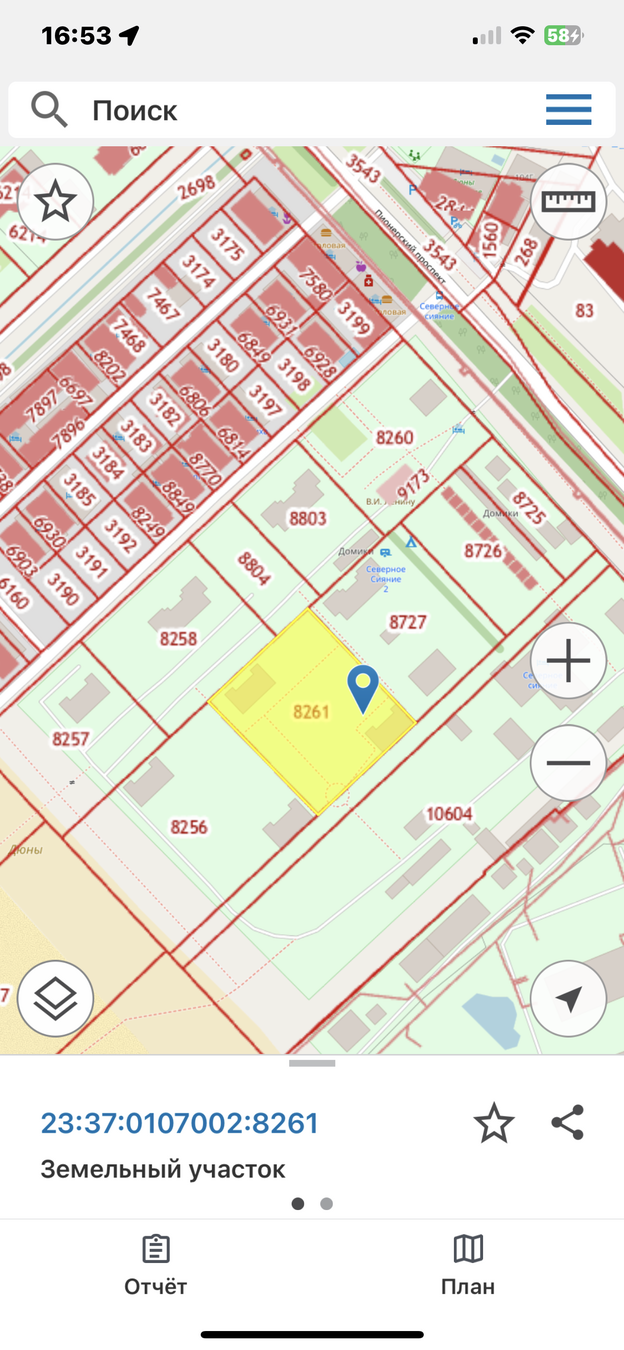Tap the Поиск search field
624x1350 pixels.
(x=300, y=110)
